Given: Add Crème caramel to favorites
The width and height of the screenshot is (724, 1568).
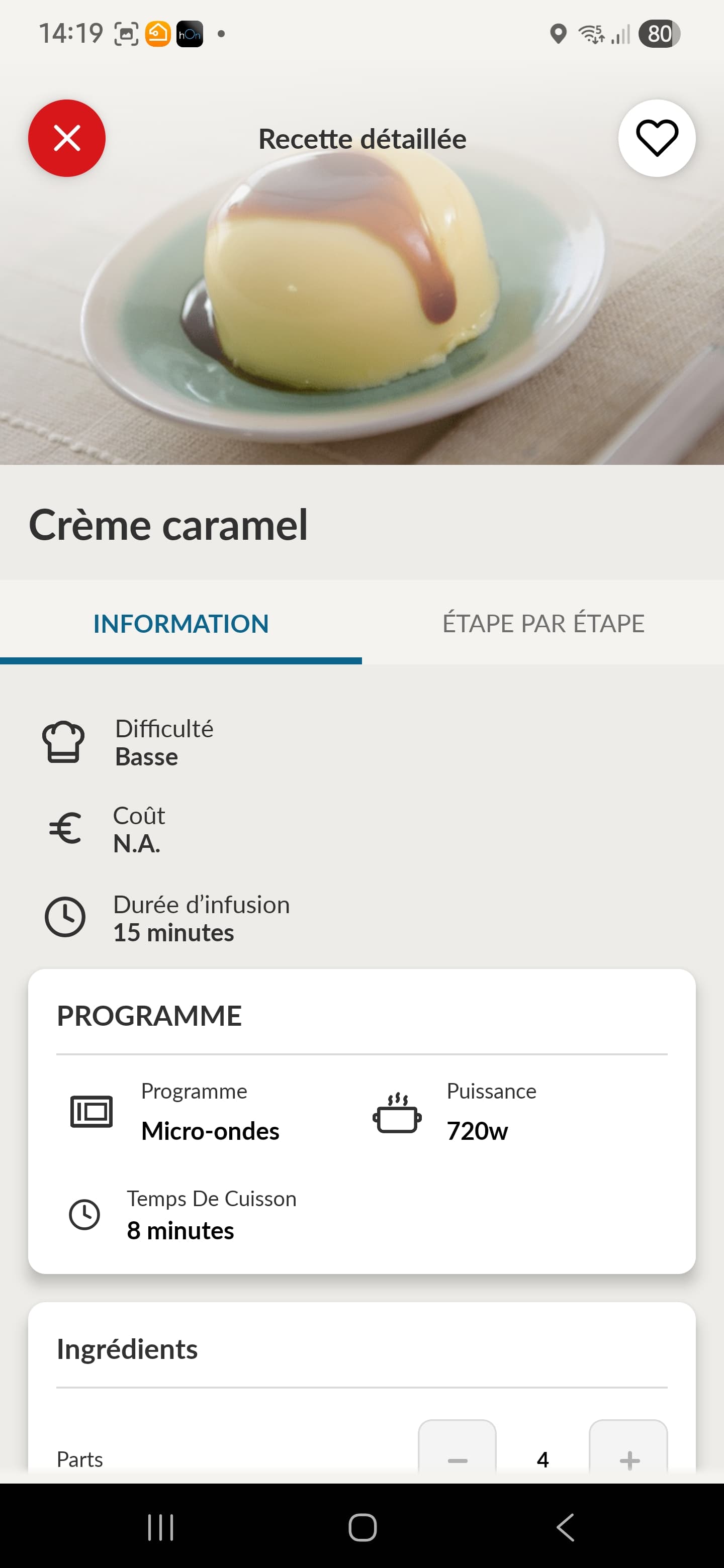Looking at the screenshot, I should pyautogui.click(x=657, y=138).
